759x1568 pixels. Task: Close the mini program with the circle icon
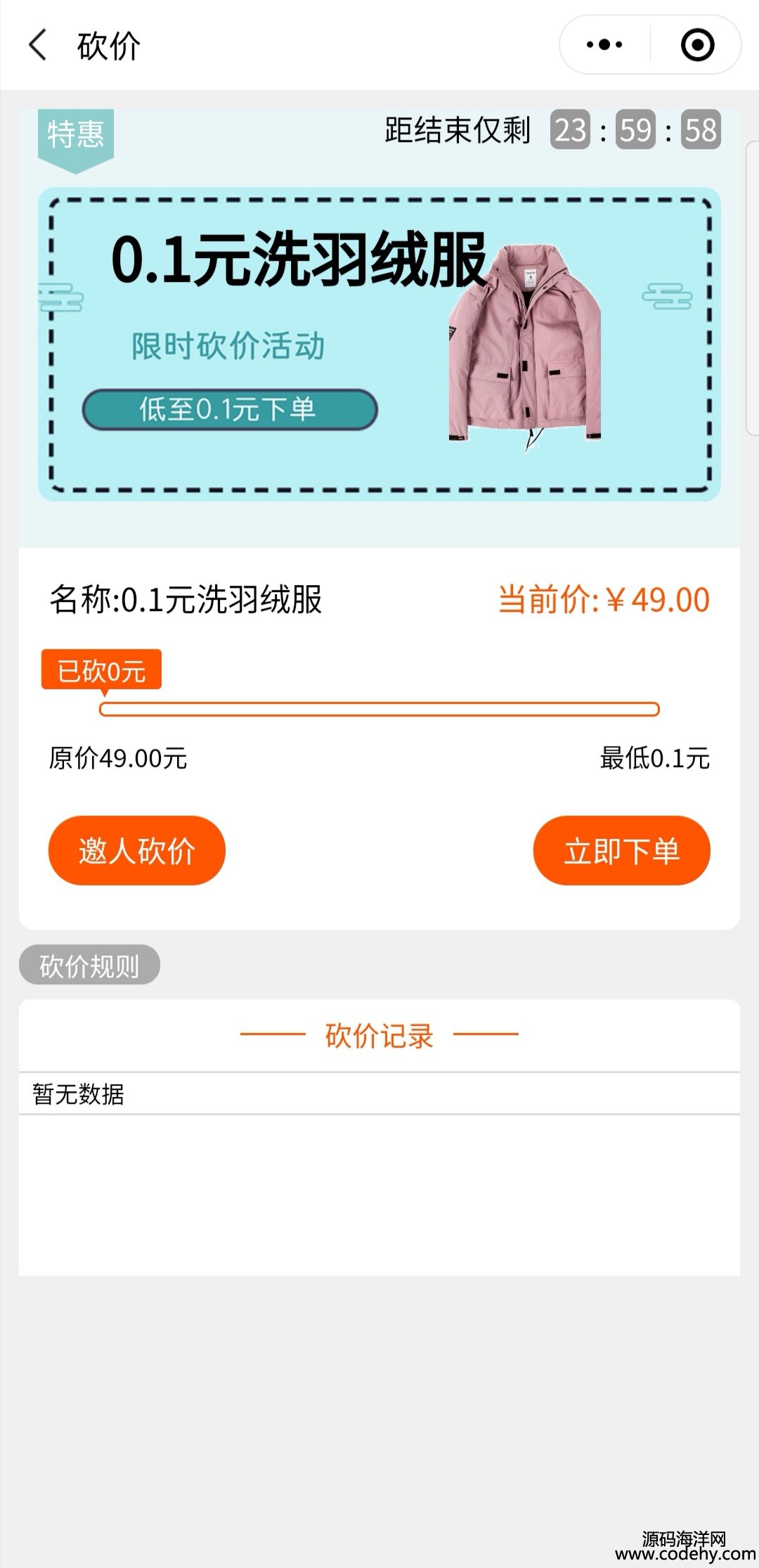(697, 45)
